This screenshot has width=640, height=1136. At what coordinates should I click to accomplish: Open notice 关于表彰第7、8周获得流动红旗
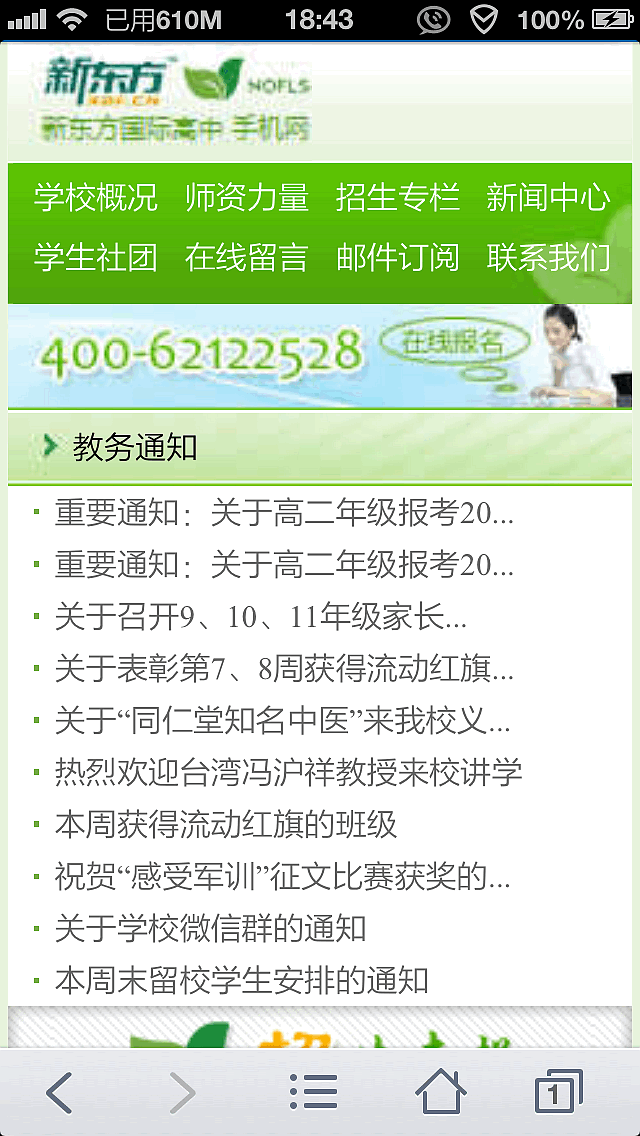click(x=284, y=669)
